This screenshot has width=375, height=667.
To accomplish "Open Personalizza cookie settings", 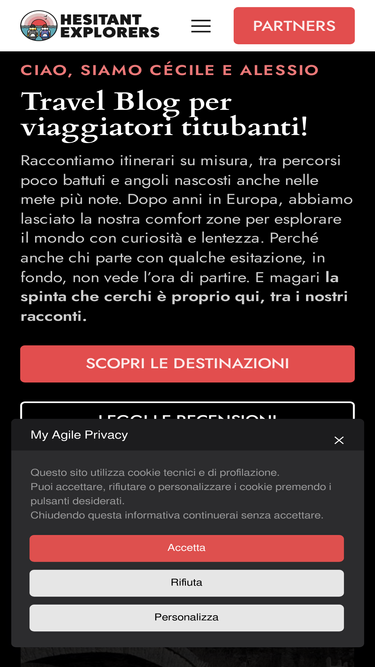I will (x=187, y=618).
